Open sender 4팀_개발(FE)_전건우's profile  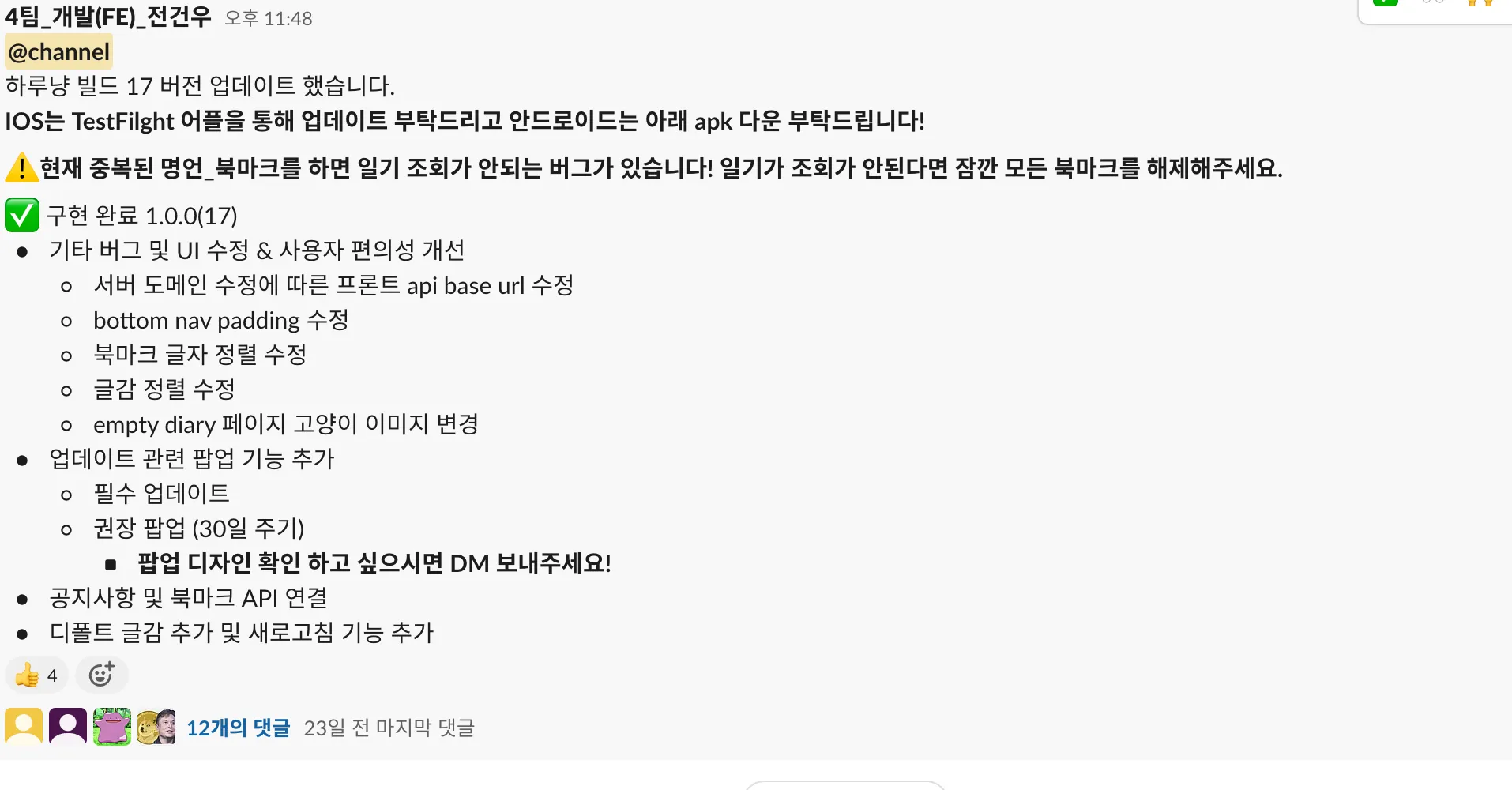pyautogui.click(x=108, y=17)
